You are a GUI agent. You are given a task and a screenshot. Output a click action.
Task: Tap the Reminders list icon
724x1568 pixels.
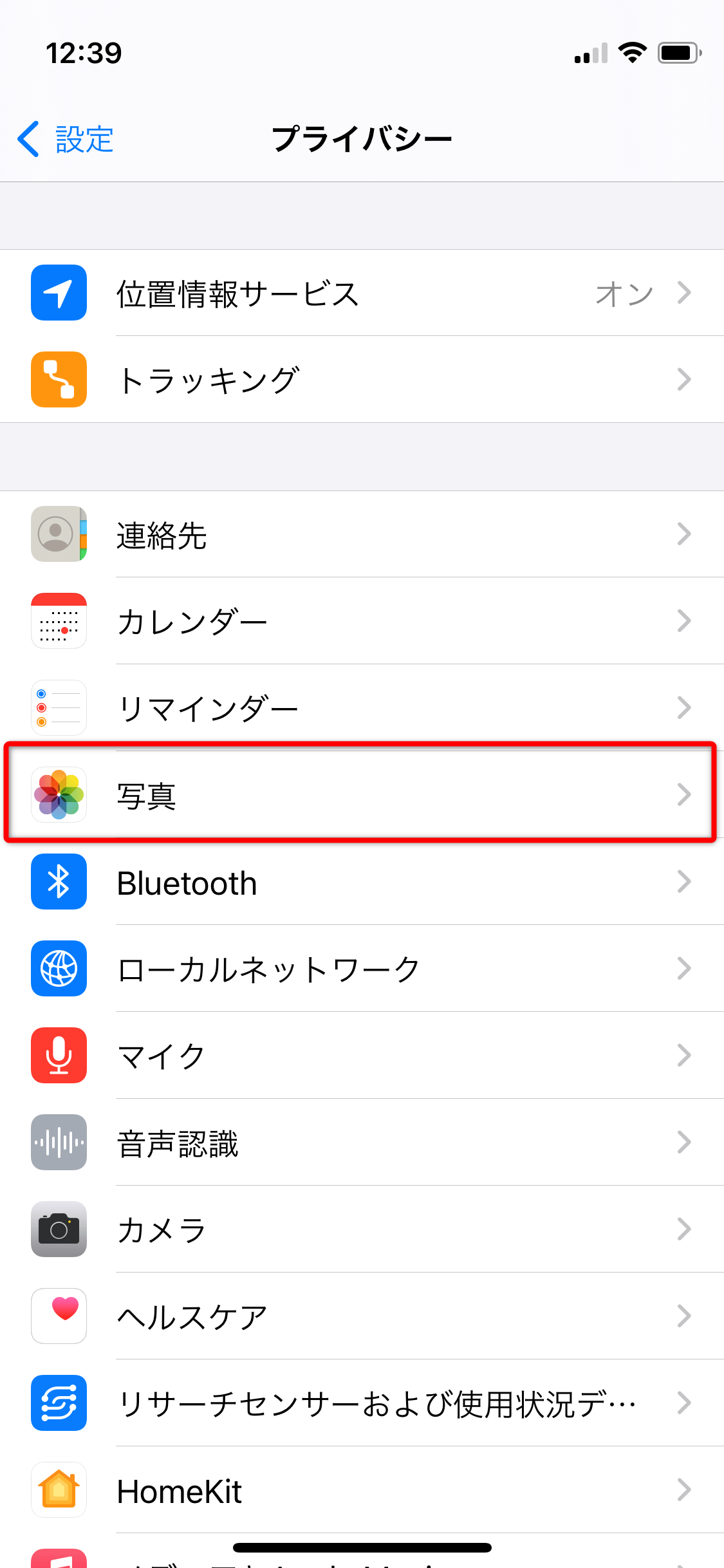(x=58, y=708)
